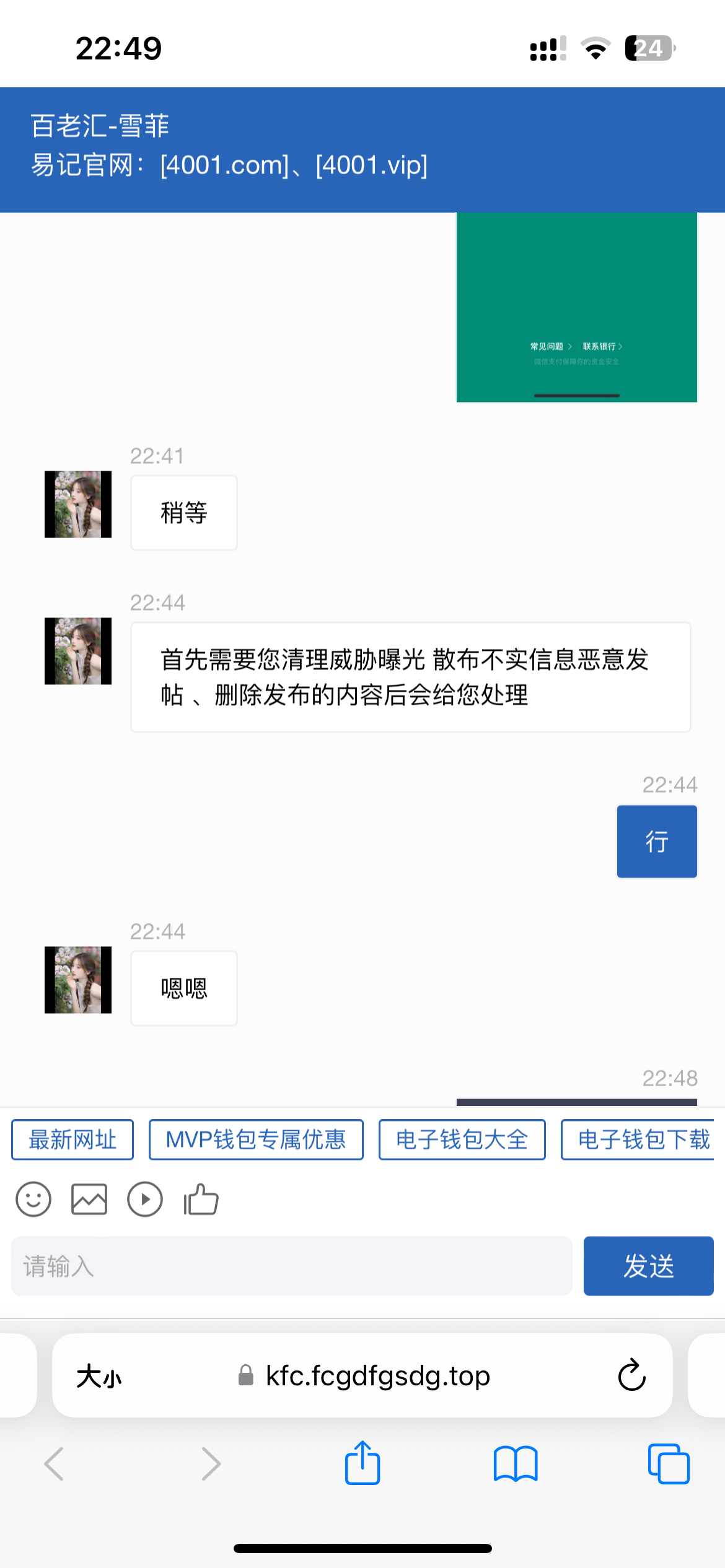Select the photo upload icon
The height and width of the screenshot is (1568, 725).
(x=89, y=1199)
